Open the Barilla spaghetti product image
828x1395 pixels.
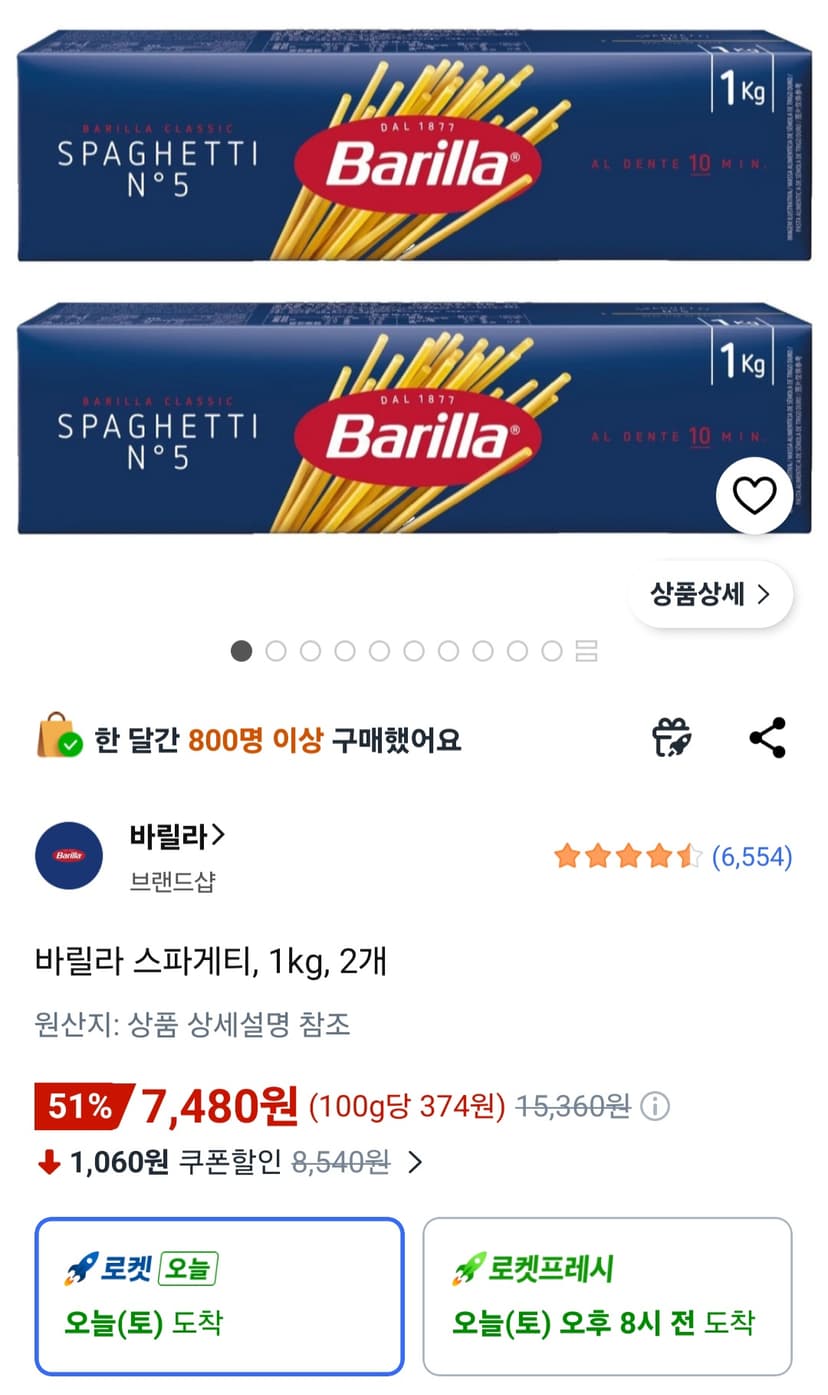tap(414, 282)
